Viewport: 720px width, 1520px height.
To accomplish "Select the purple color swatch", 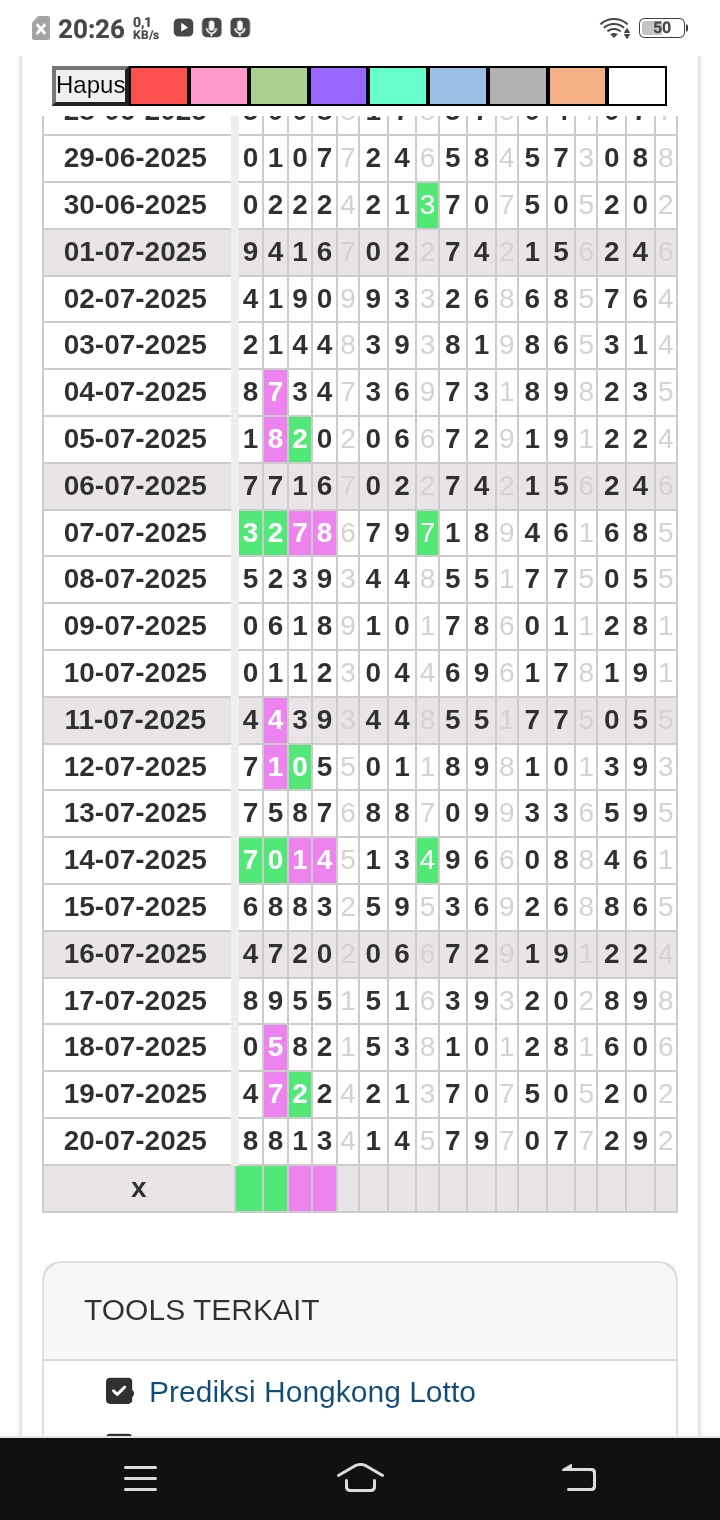I will click(338, 86).
